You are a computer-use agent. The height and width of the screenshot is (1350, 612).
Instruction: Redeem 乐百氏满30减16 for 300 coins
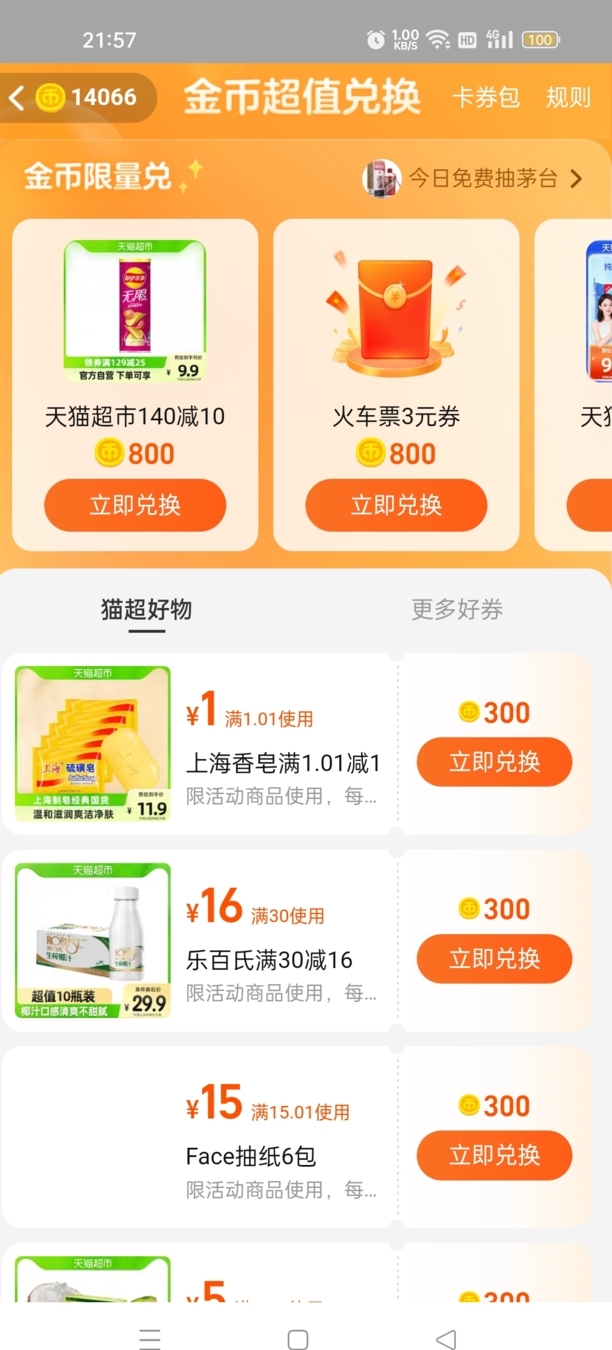[x=494, y=959]
